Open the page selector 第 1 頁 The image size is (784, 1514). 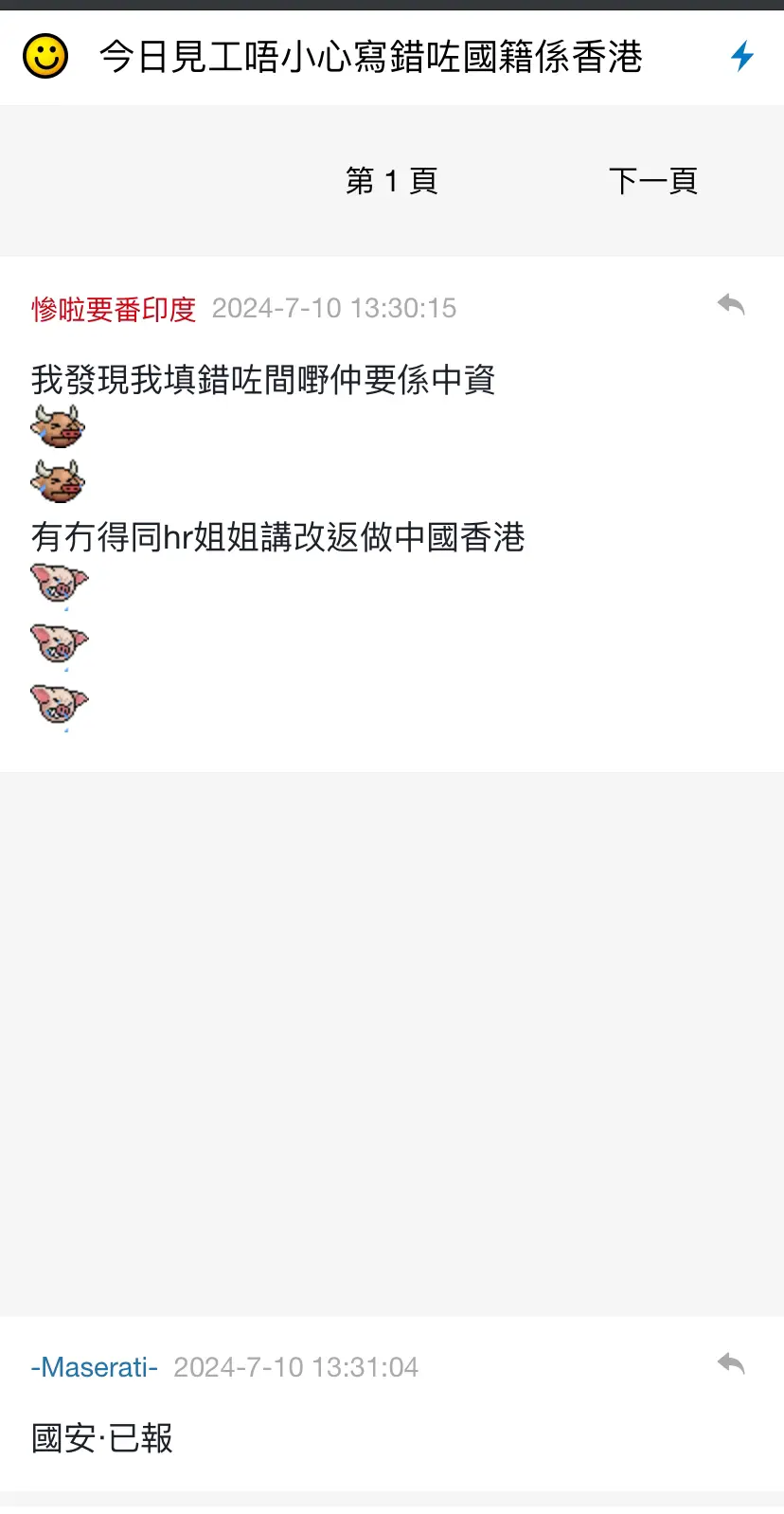click(390, 180)
